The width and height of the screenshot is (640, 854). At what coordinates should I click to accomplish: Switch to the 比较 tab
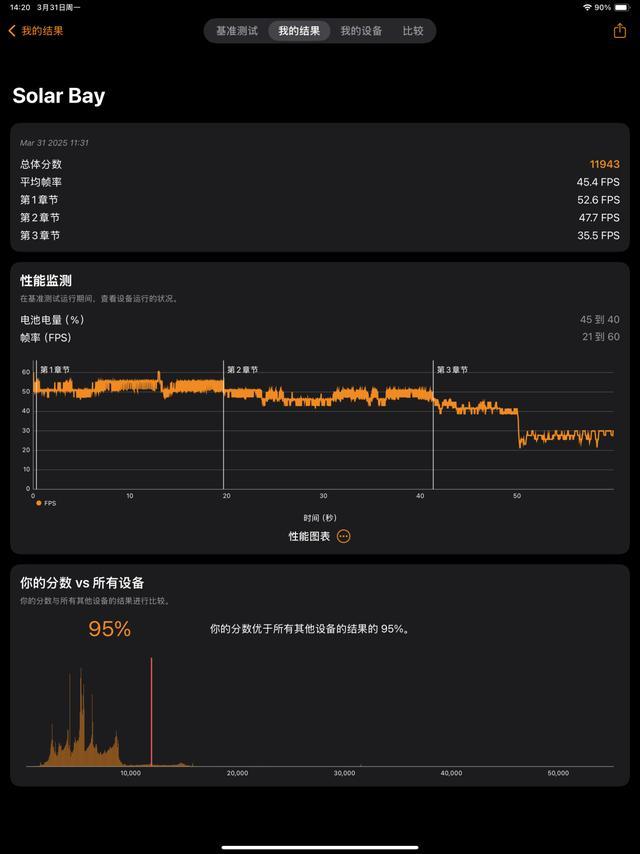point(413,31)
